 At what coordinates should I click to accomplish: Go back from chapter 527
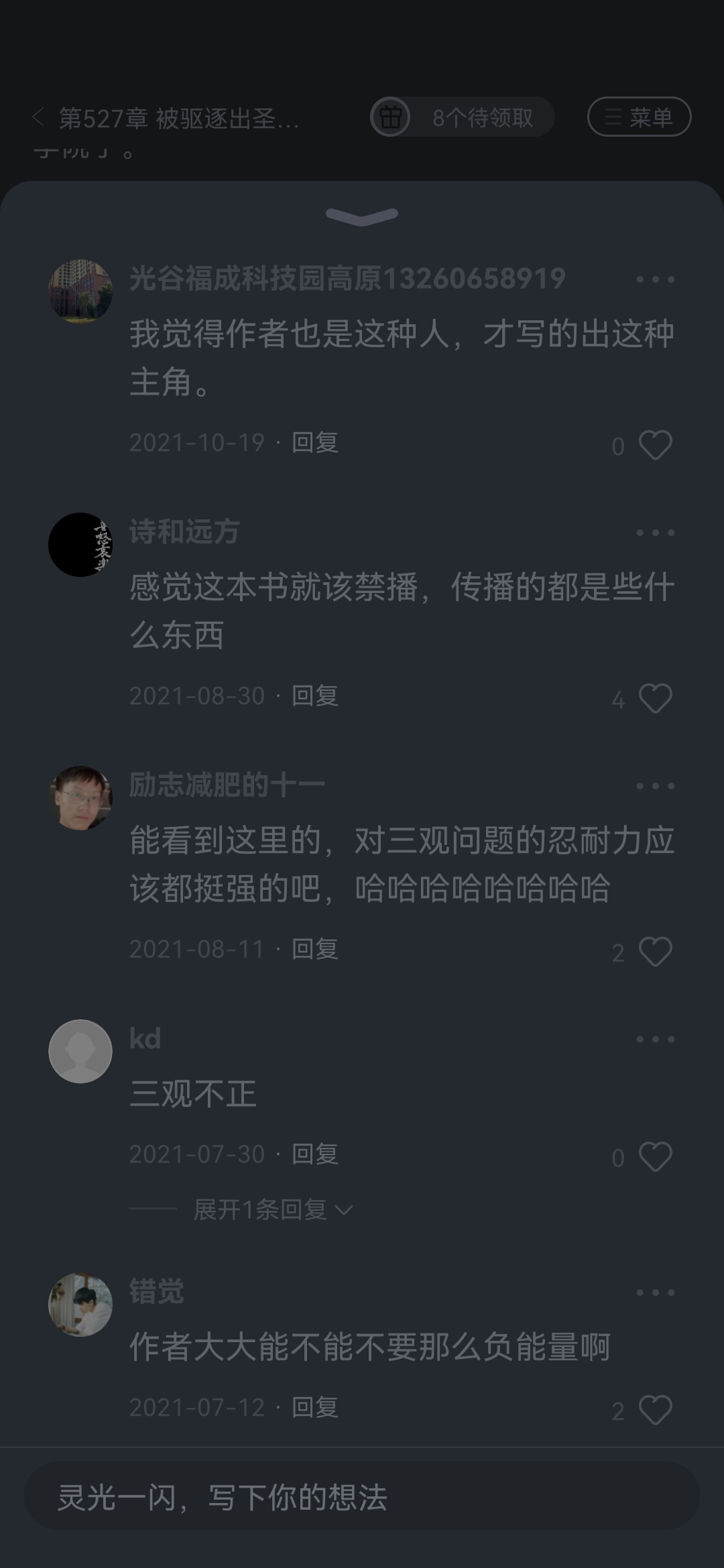[x=38, y=118]
